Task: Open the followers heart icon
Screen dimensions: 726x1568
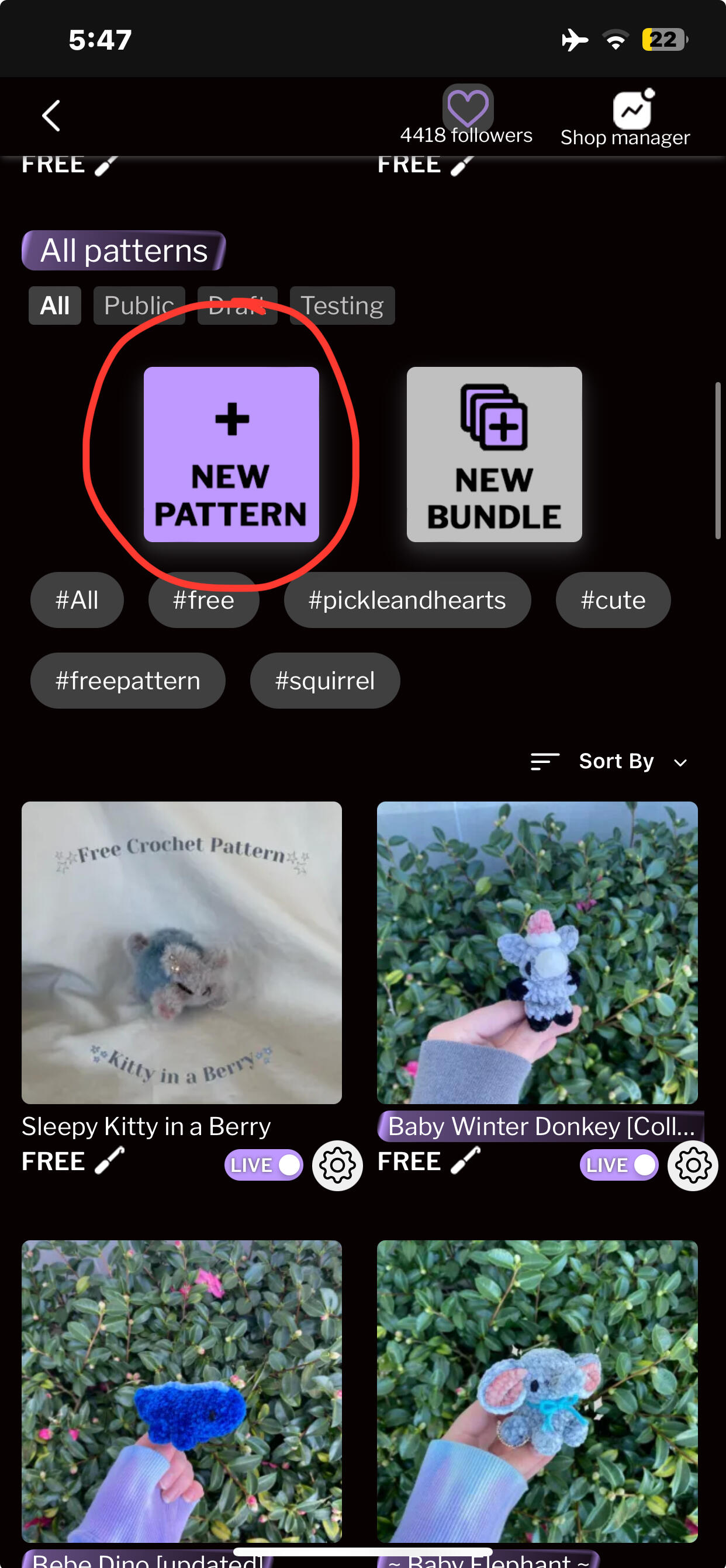Action: pyautogui.click(x=467, y=107)
